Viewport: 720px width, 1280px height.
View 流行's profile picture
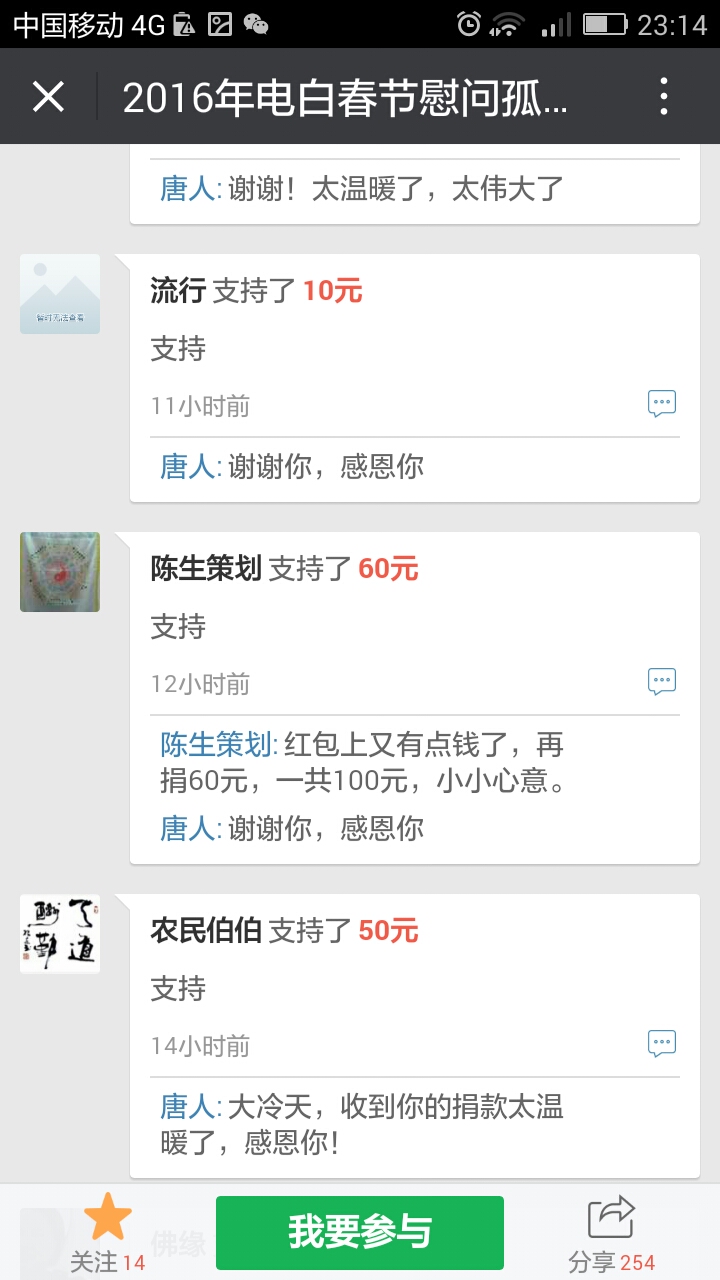(60, 294)
